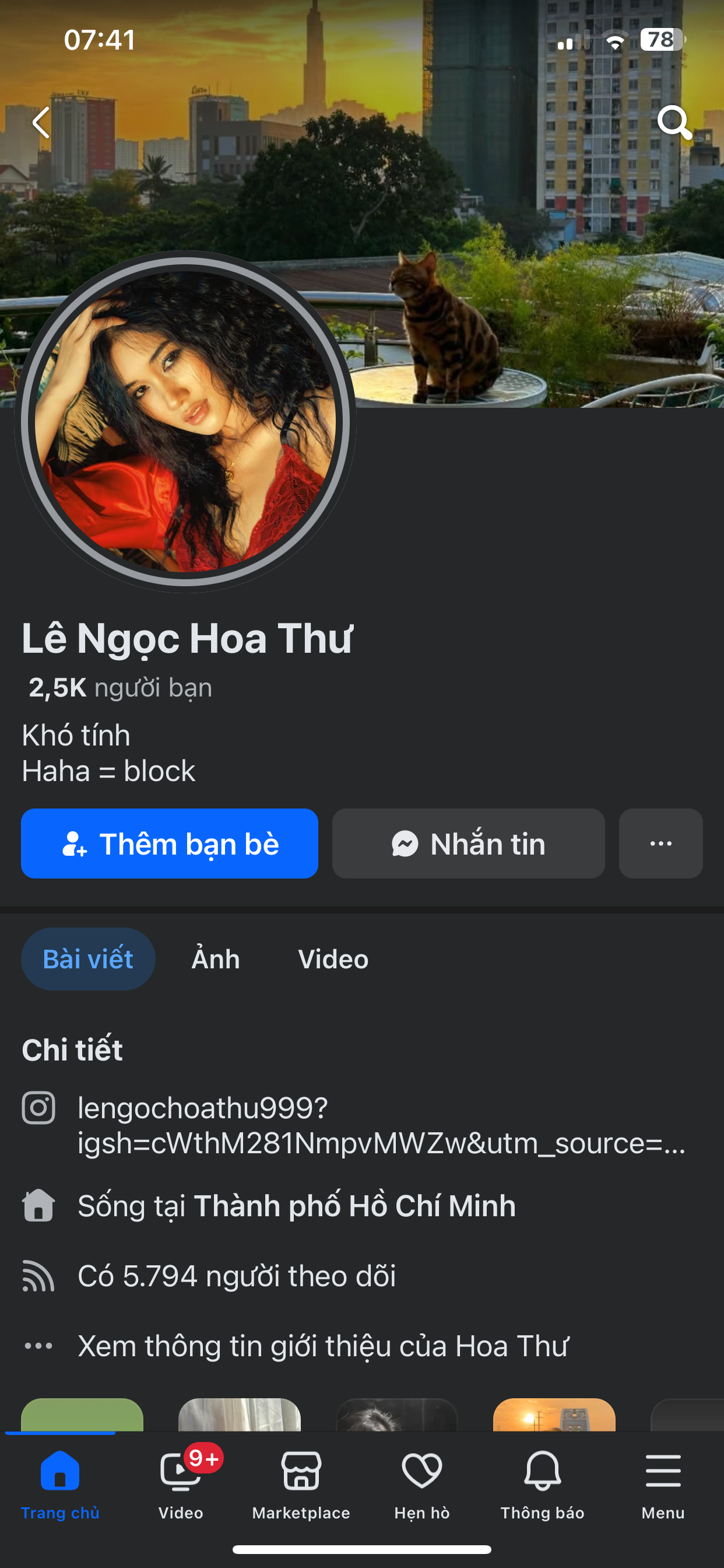Image resolution: width=724 pixels, height=1568 pixels.
Task: Tap the Thêm bạn bè button
Action: pyautogui.click(x=169, y=843)
